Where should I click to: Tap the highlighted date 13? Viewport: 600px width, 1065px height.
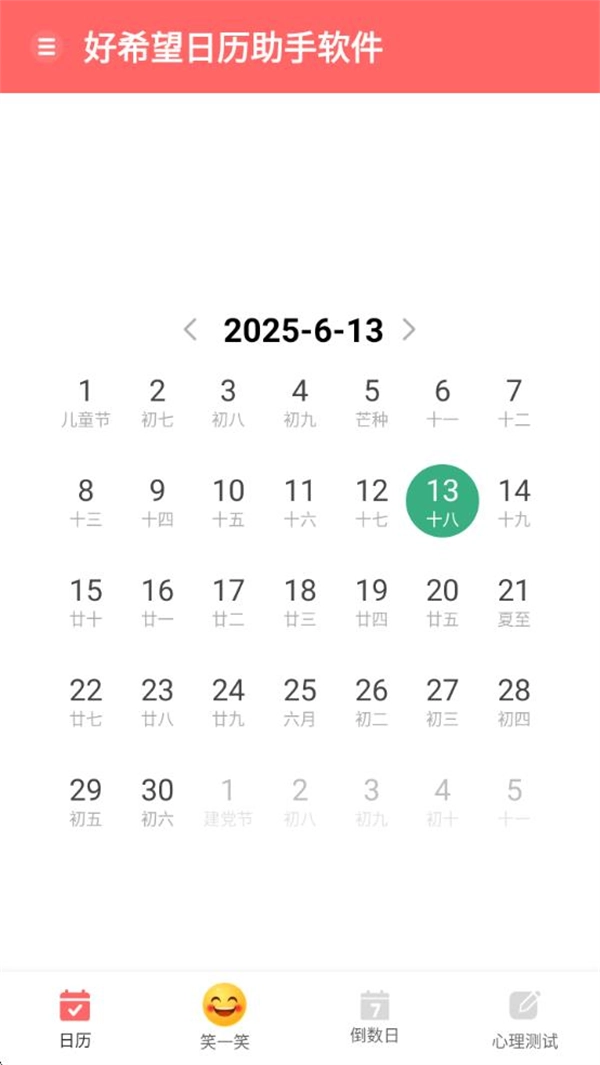coord(442,501)
